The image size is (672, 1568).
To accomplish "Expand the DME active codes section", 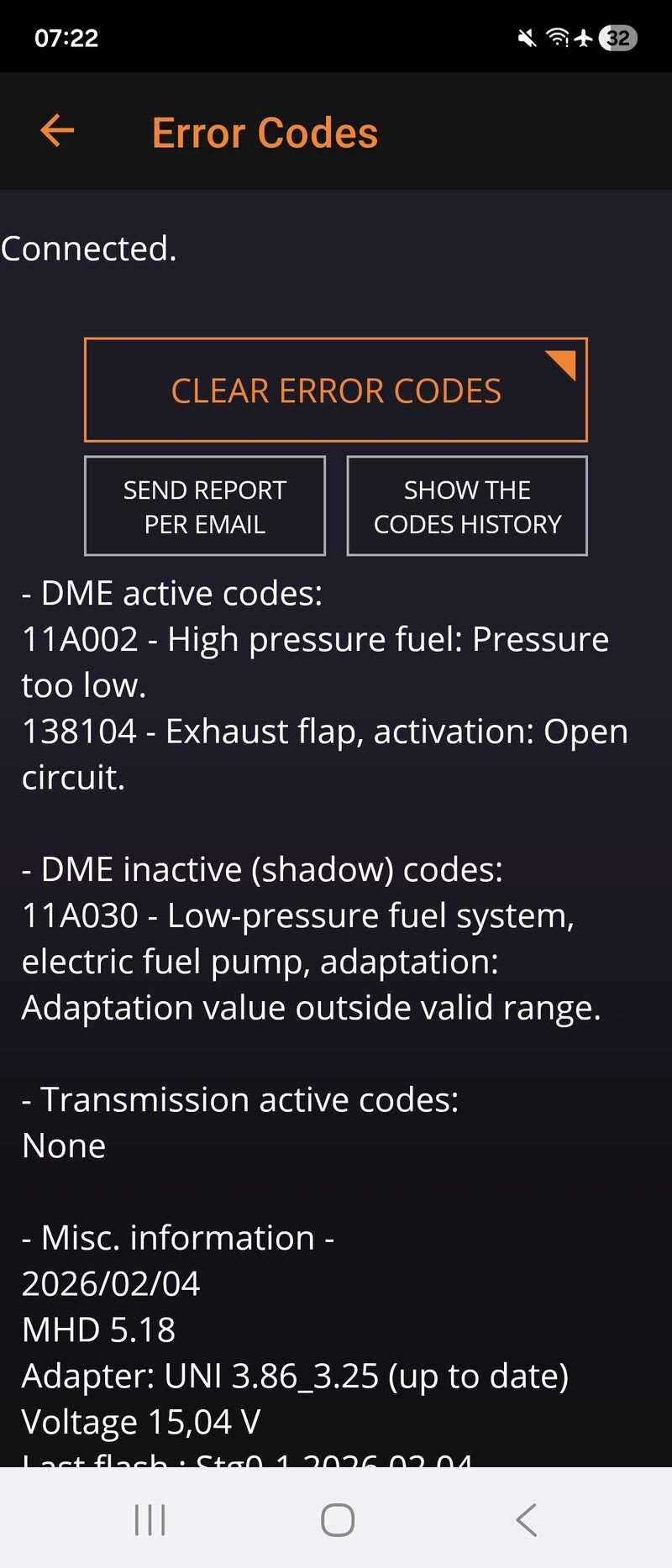I will pyautogui.click(x=174, y=592).
